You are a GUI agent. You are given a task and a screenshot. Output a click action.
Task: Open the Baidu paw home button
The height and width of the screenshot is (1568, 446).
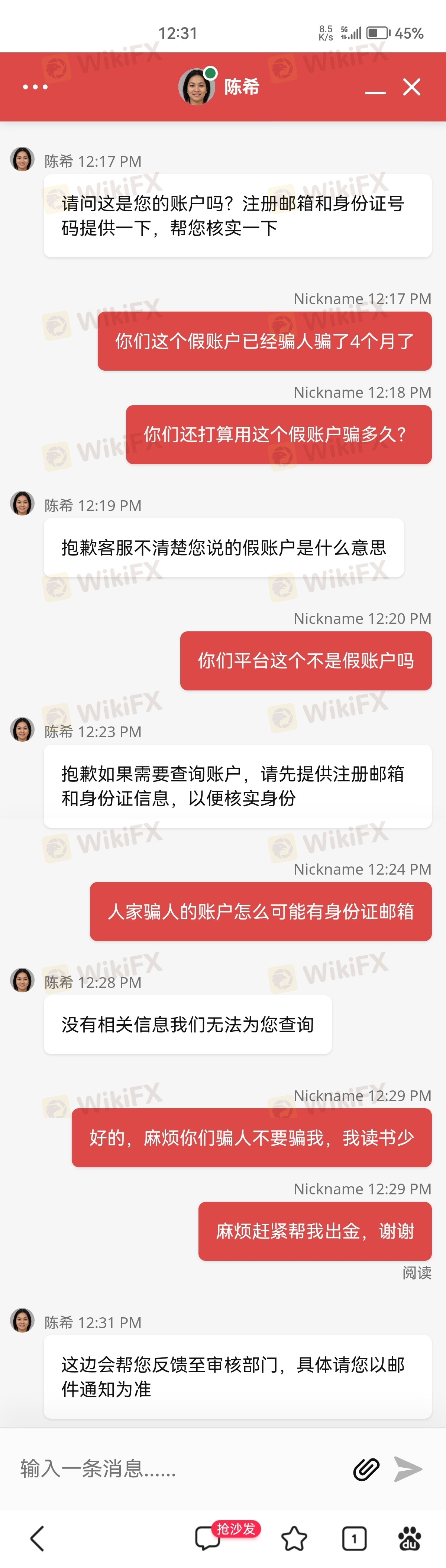[x=410, y=1538]
